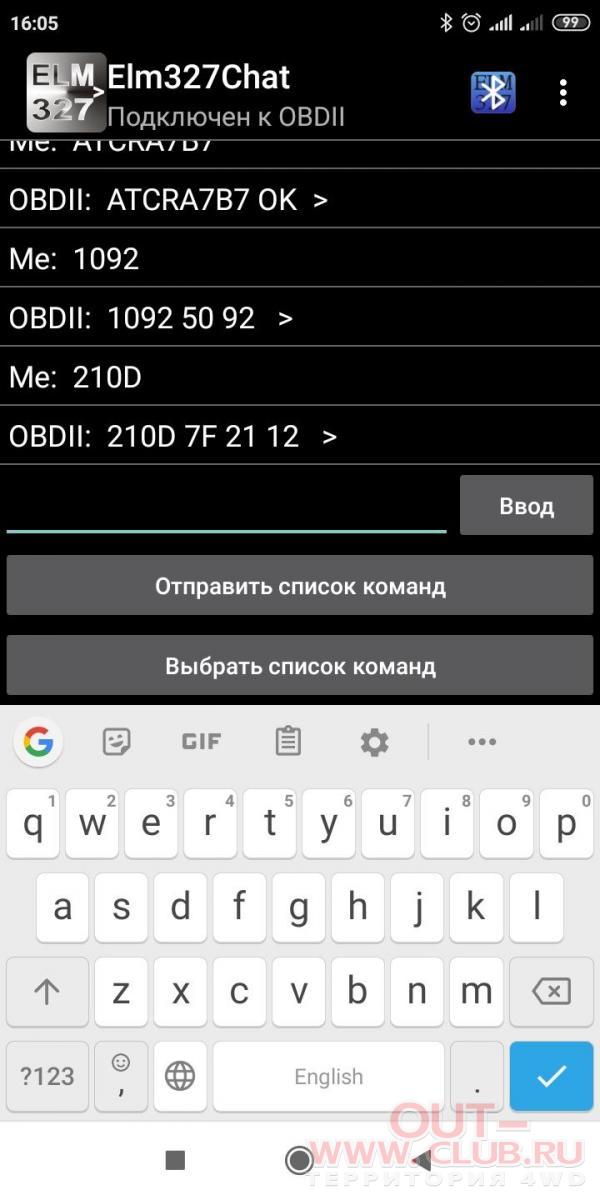Focus the command input field
600x1200 pixels.
227,506
